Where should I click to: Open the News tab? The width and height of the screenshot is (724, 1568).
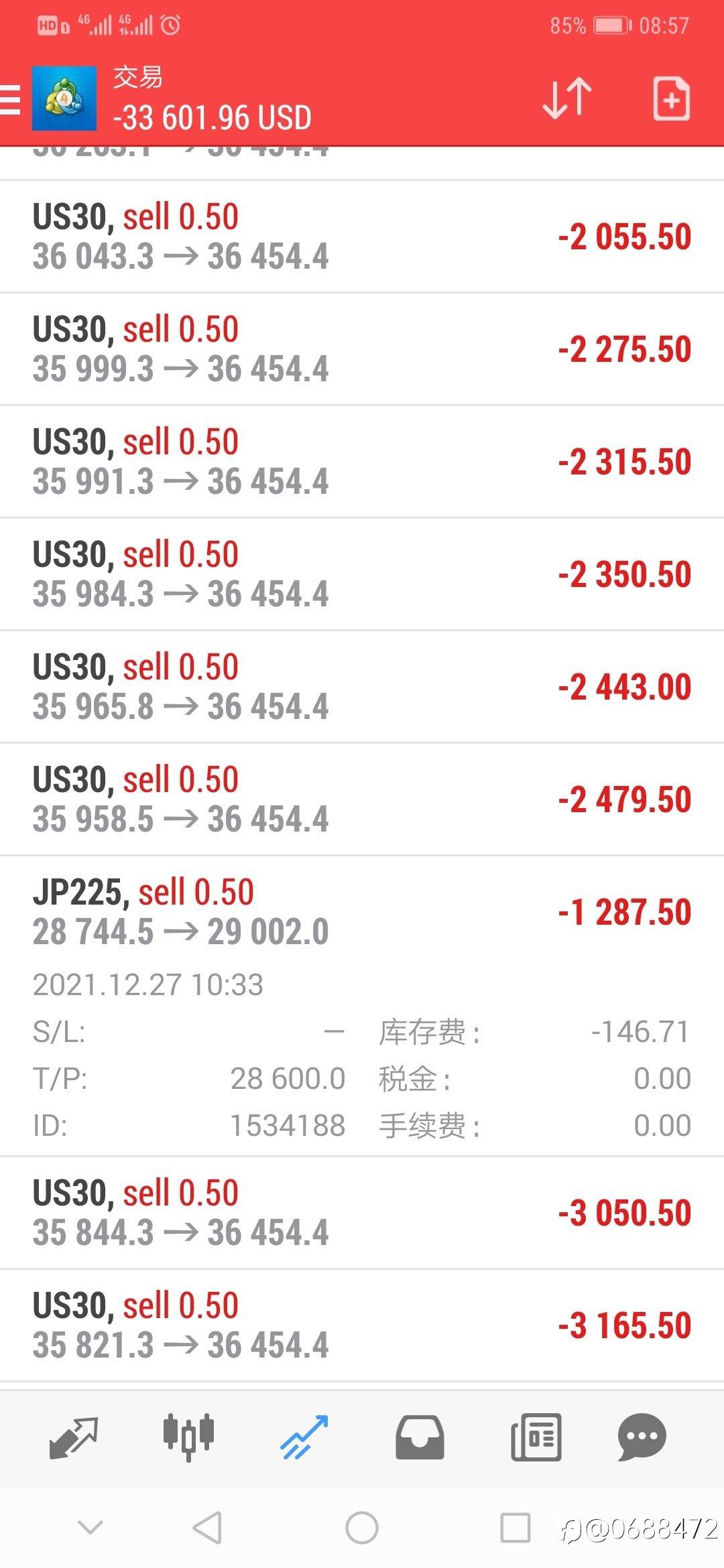coord(536,1437)
